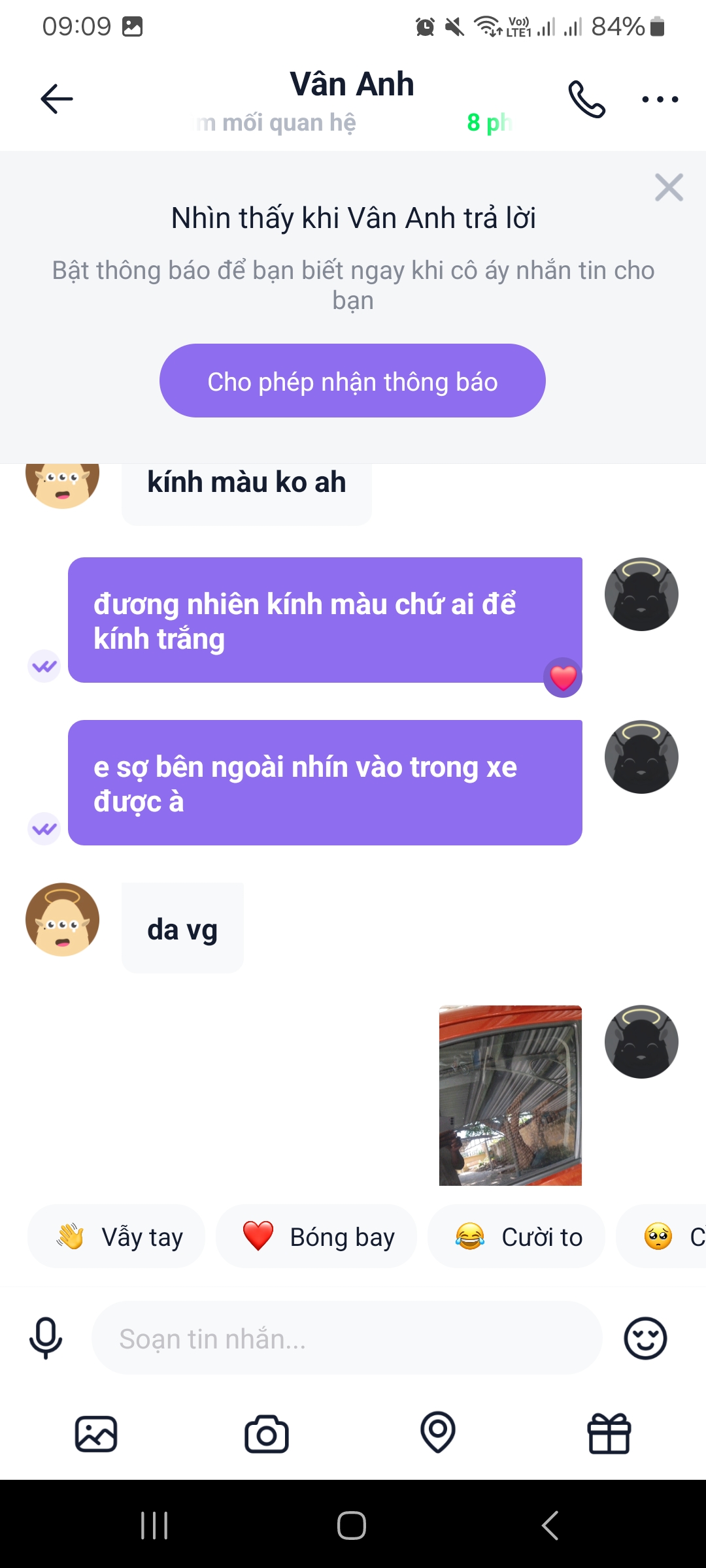Tap Vân Anh's avatar next to 'da vg'
The height and width of the screenshot is (1568, 706).
(x=62, y=919)
